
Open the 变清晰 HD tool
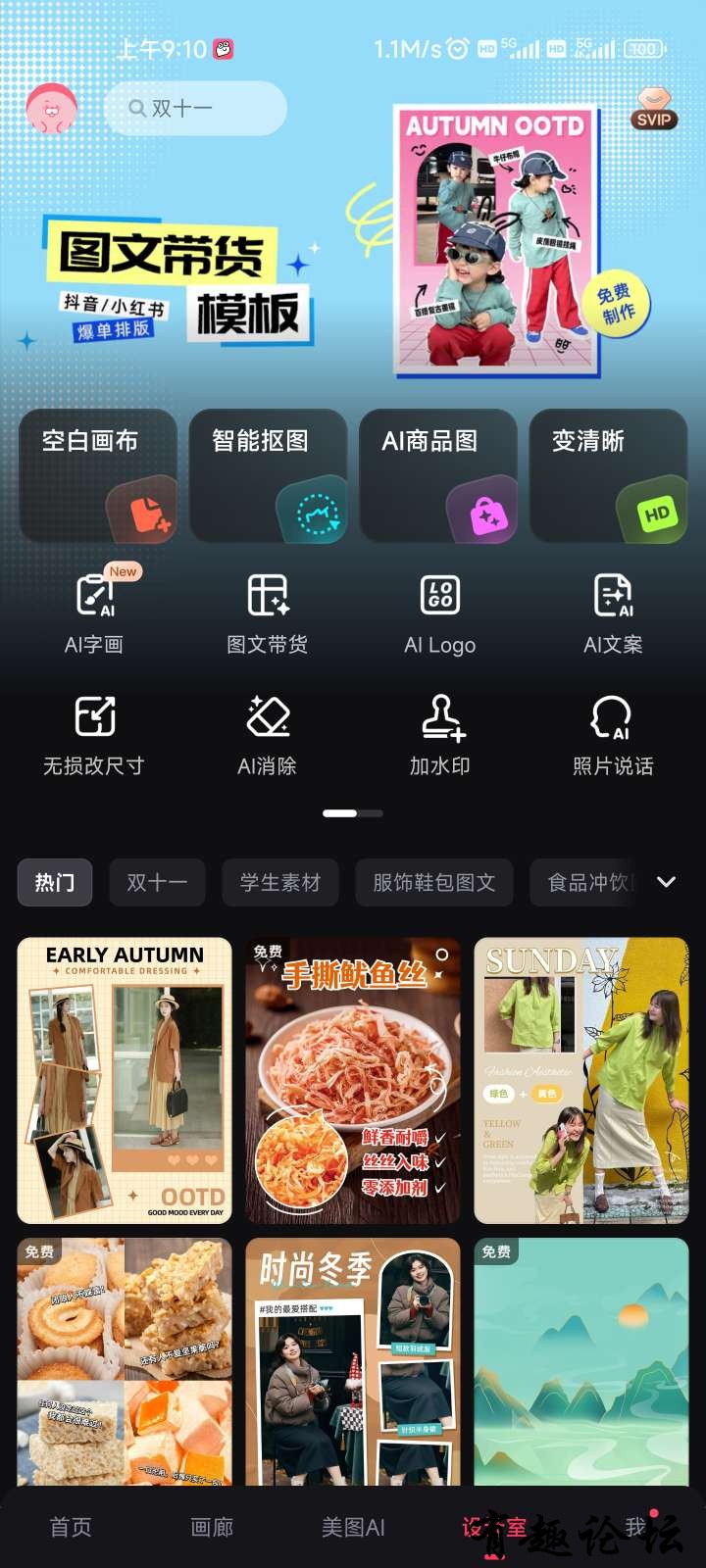(x=608, y=475)
